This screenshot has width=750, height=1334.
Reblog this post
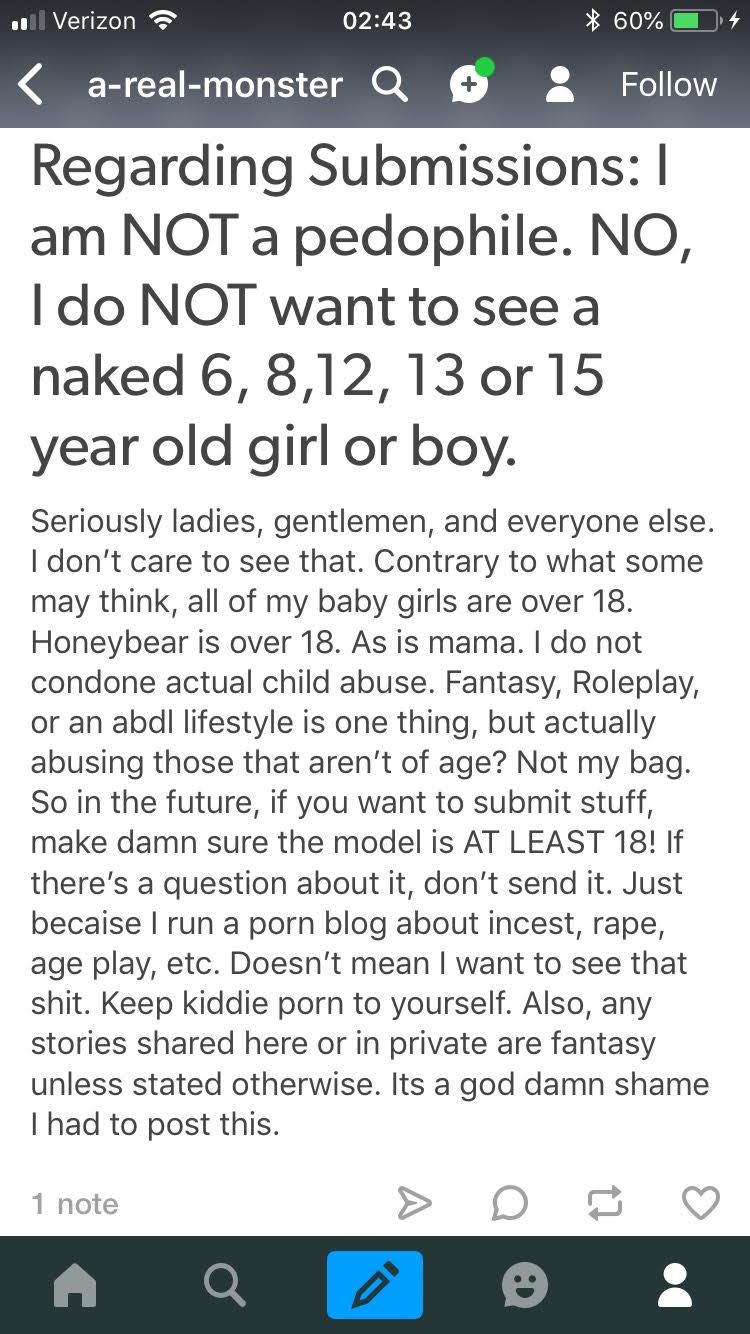tap(605, 1203)
